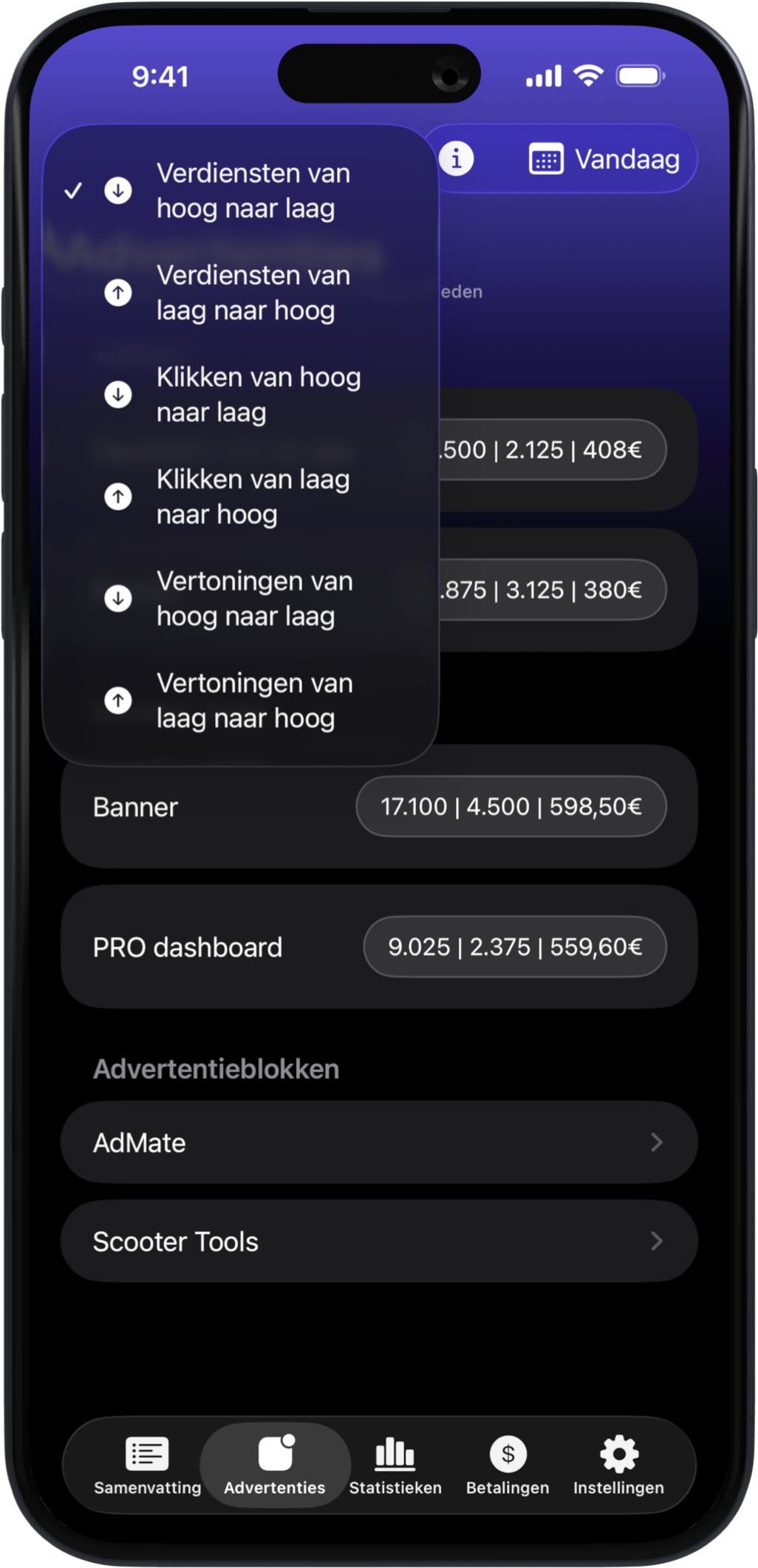Go to the Advertenties tab
The height and width of the screenshot is (1568, 758).
click(275, 1466)
